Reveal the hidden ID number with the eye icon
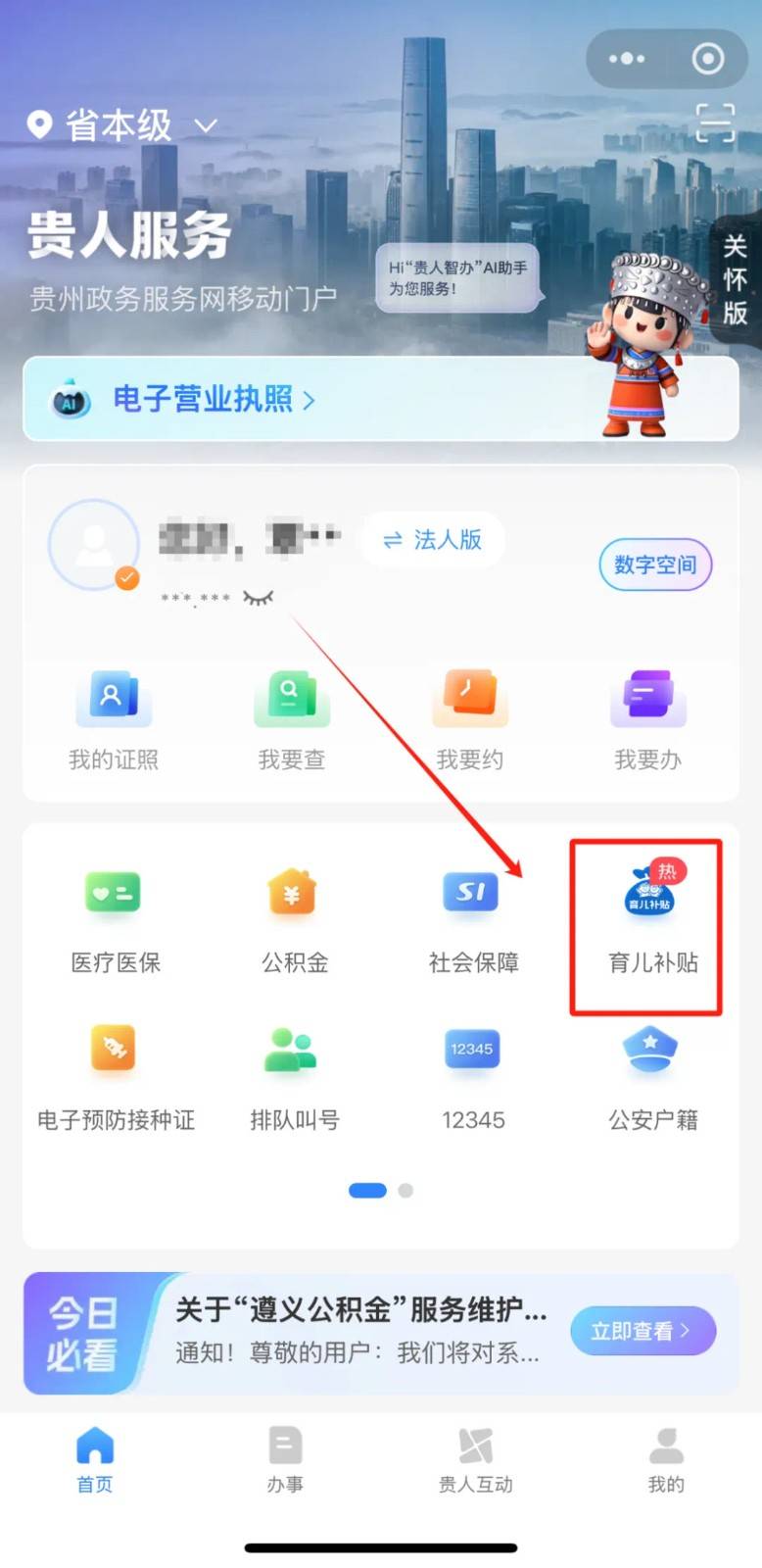The height and width of the screenshot is (1568, 762). (258, 597)
